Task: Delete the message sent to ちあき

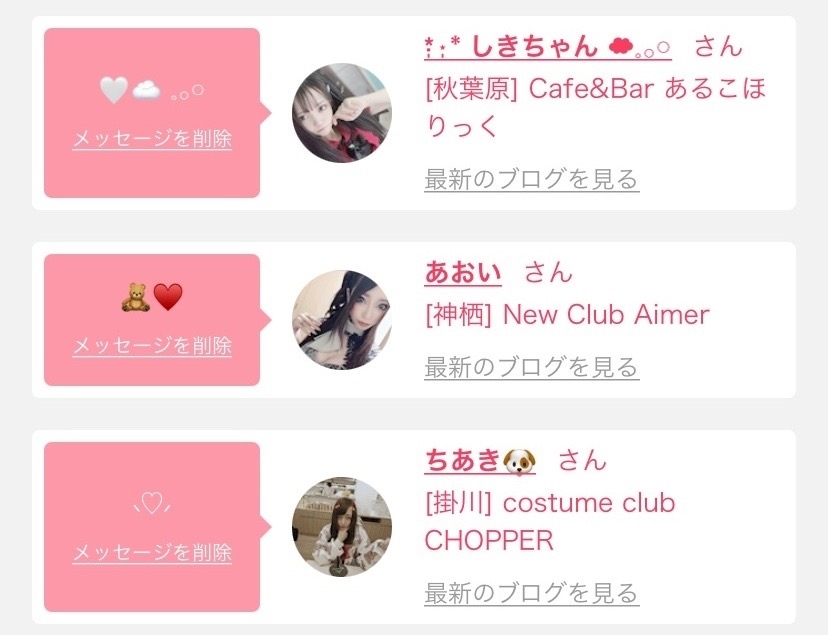Action: [152, 552]
